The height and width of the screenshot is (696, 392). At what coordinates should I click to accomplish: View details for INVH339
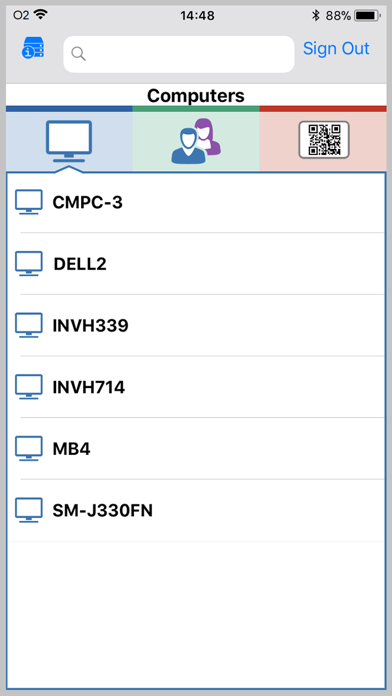pos(196,326)
